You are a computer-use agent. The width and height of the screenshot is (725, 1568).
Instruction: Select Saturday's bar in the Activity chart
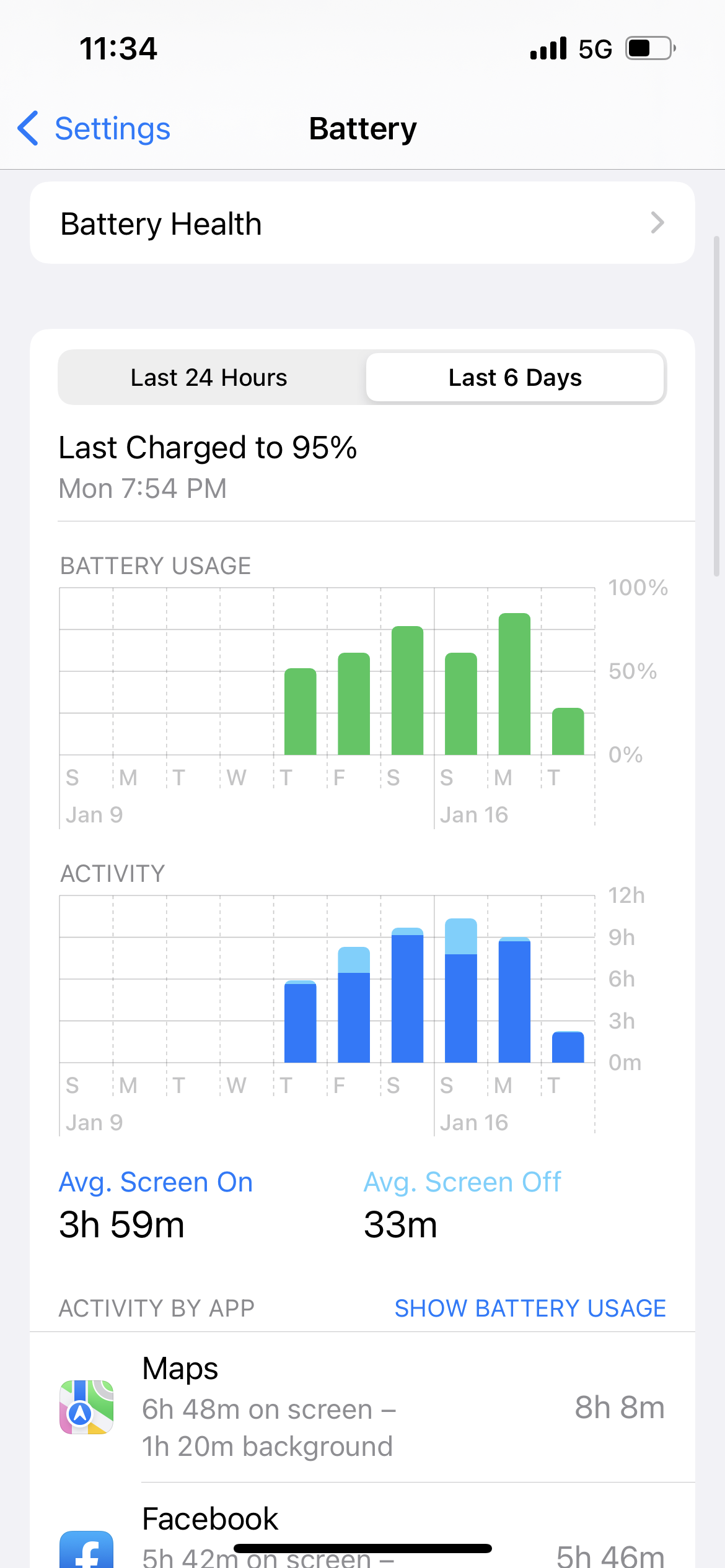407,996
